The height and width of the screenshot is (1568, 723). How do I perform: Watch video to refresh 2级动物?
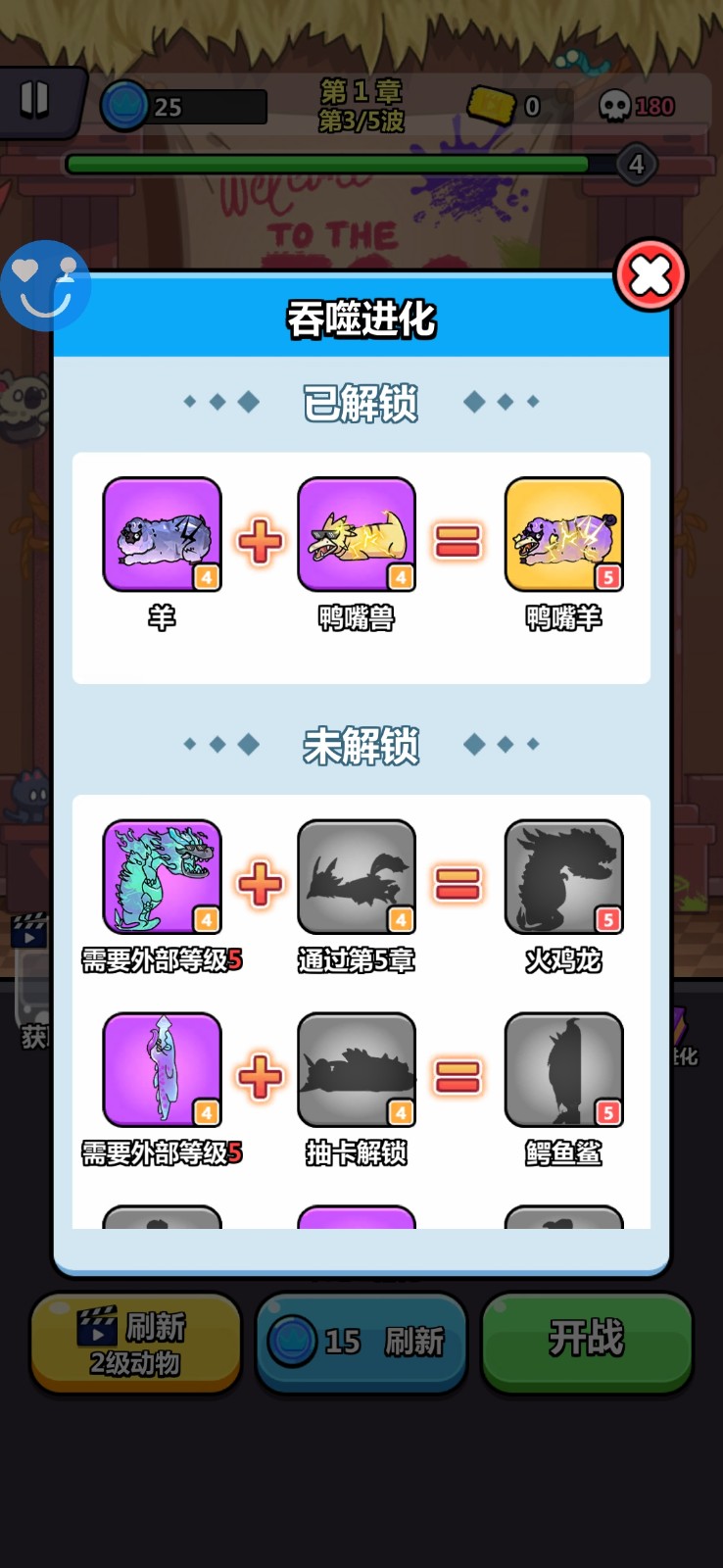135,1343
